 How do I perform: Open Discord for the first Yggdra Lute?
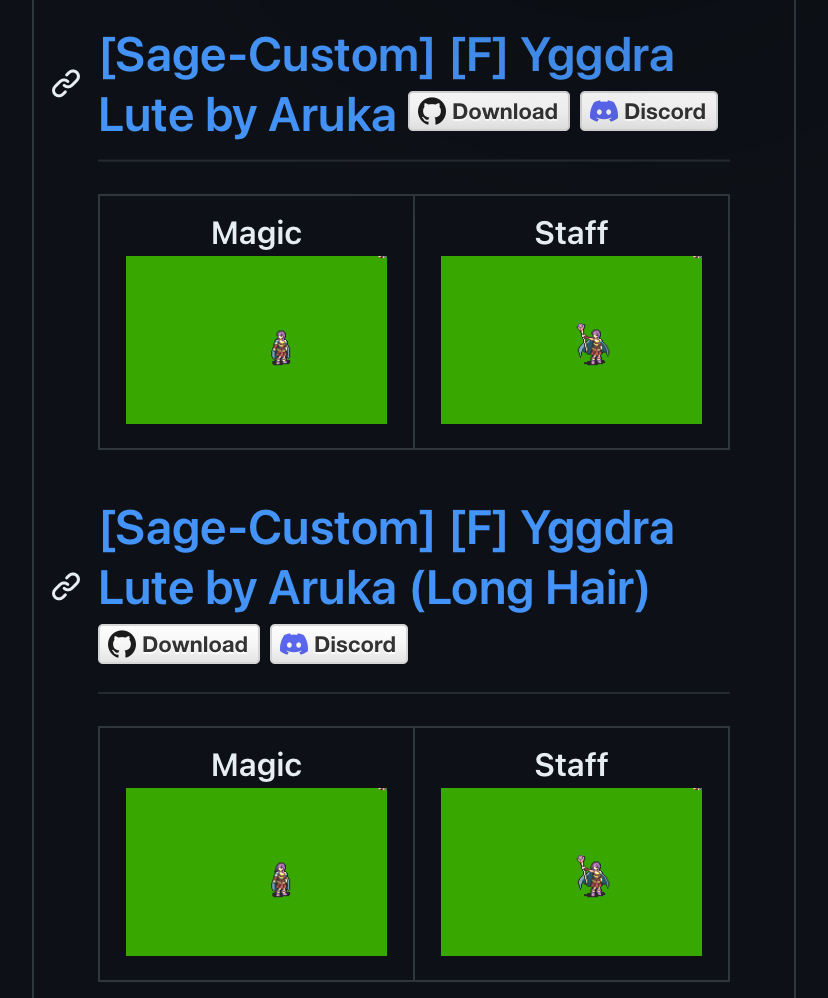click(649, 111)
